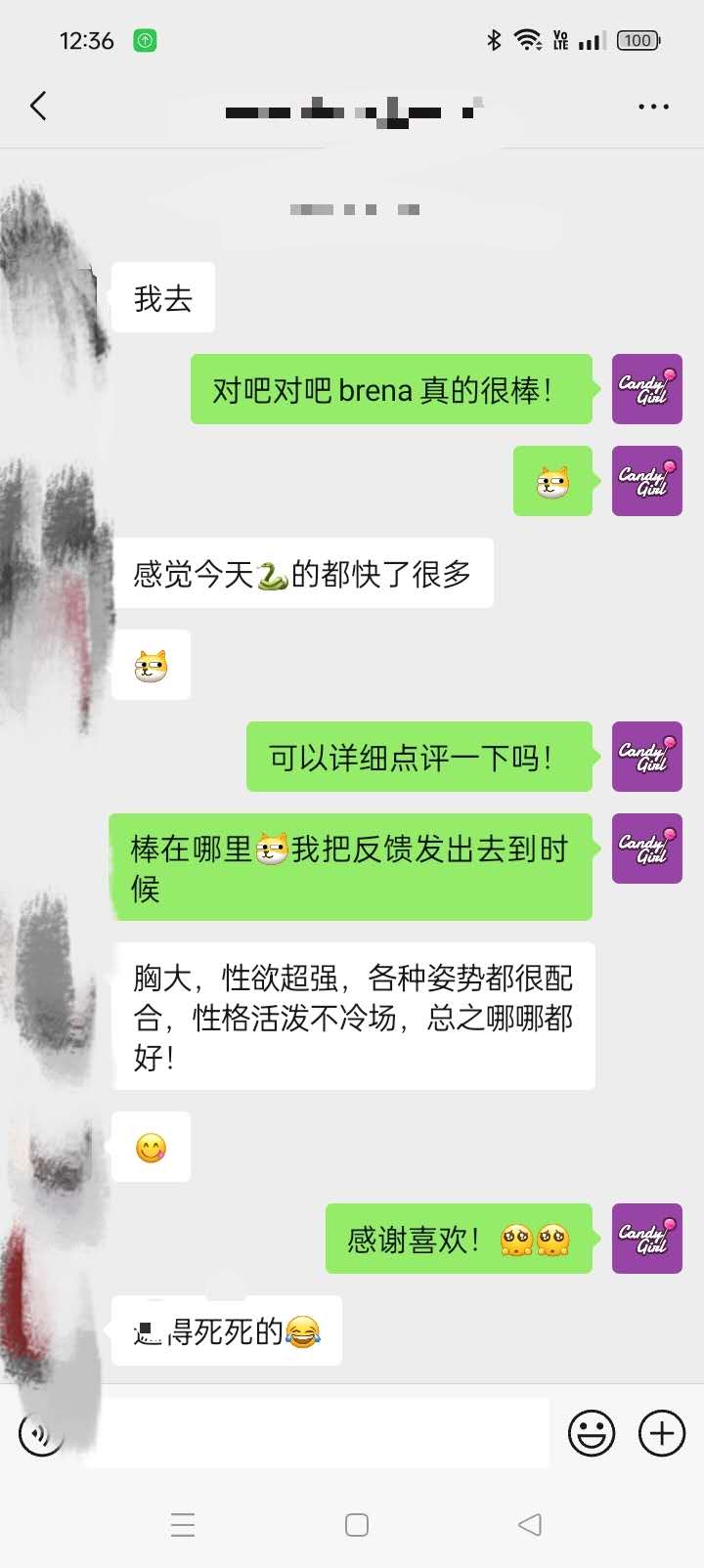
Task: Open the emoji sticker panel
Action: tap(592, 1433)
